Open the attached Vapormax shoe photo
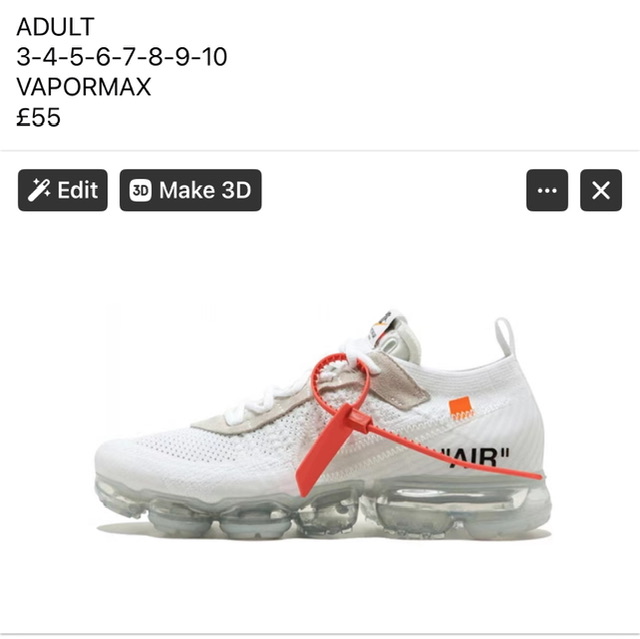 (320, 430)
